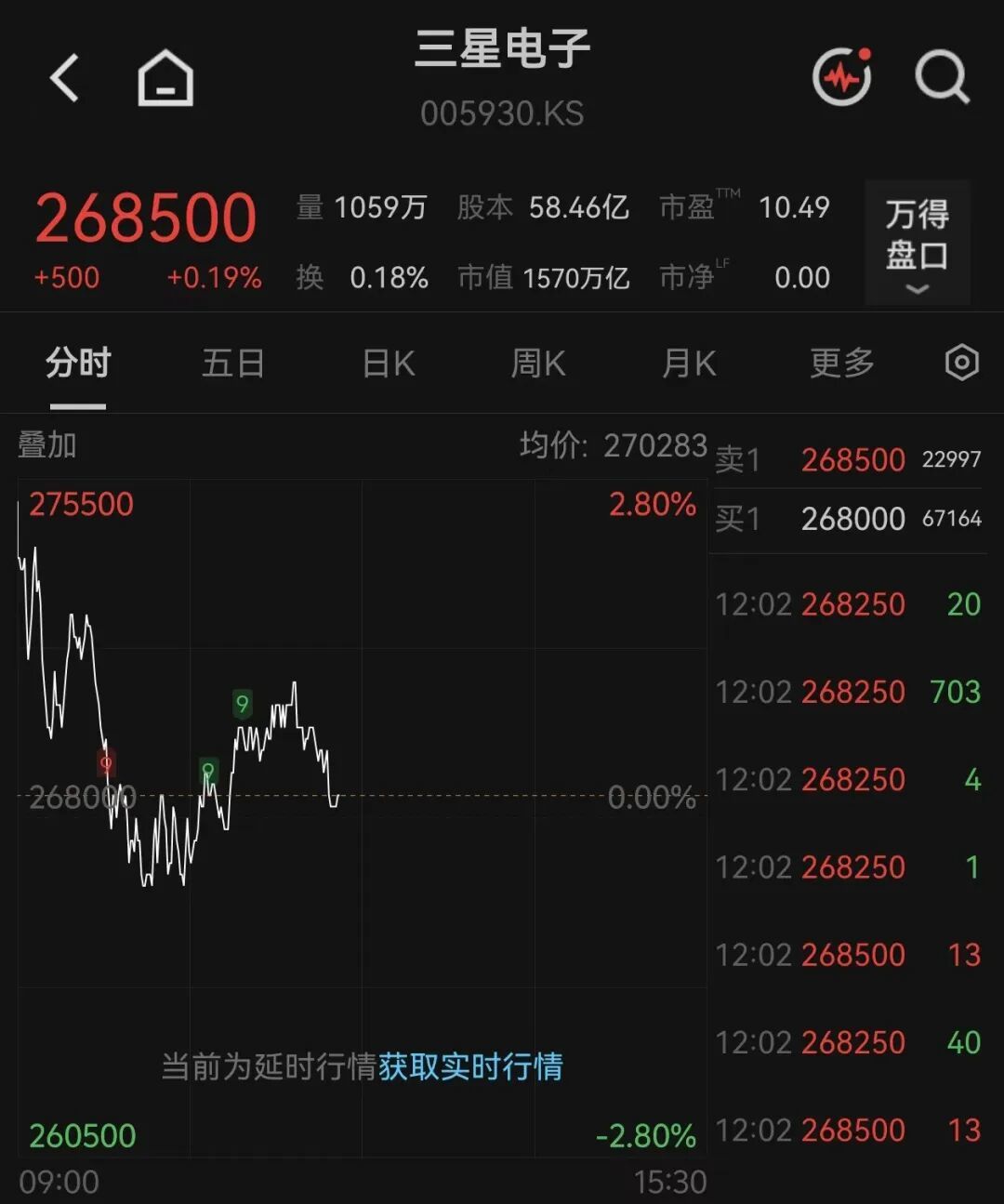This screenshot has width=1004, height=1204.
Task: Switch to the 五日 chart tab
Action: [x=232, y=363]
